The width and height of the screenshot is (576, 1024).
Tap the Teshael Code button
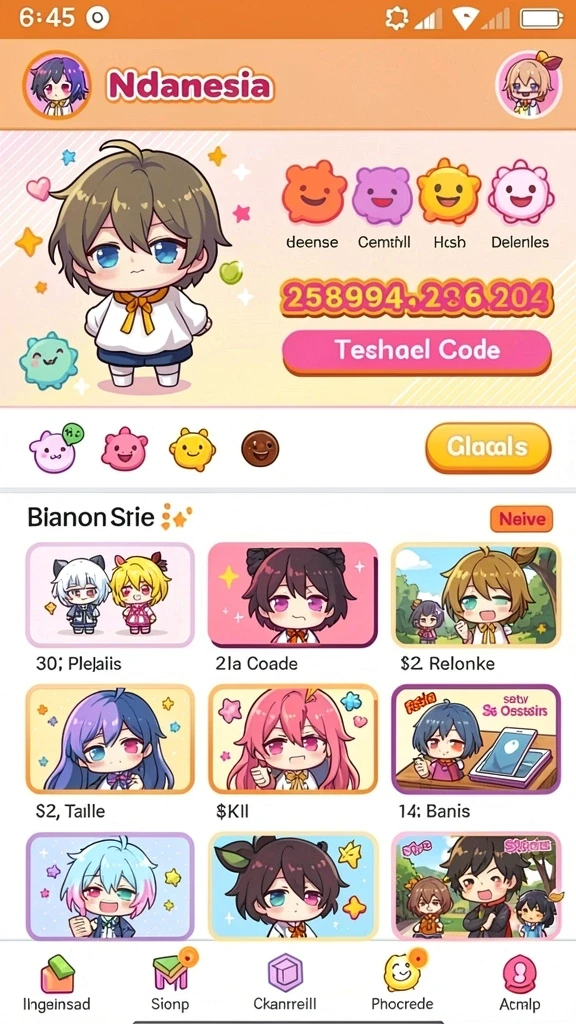417,351
